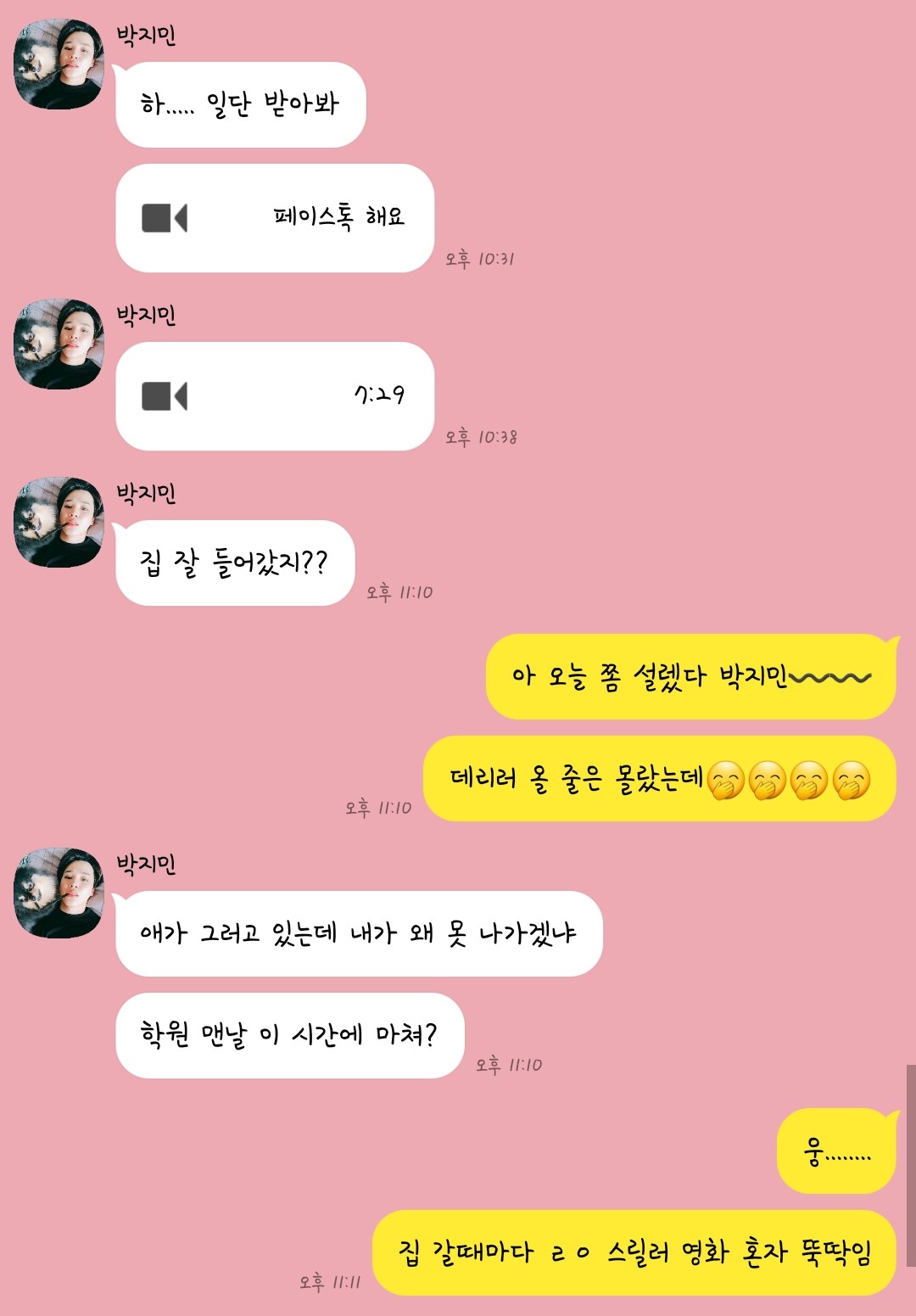Tap the '웅........' reply bubble
This screenshot has height=1316, width=916.
click(838, 1145)
